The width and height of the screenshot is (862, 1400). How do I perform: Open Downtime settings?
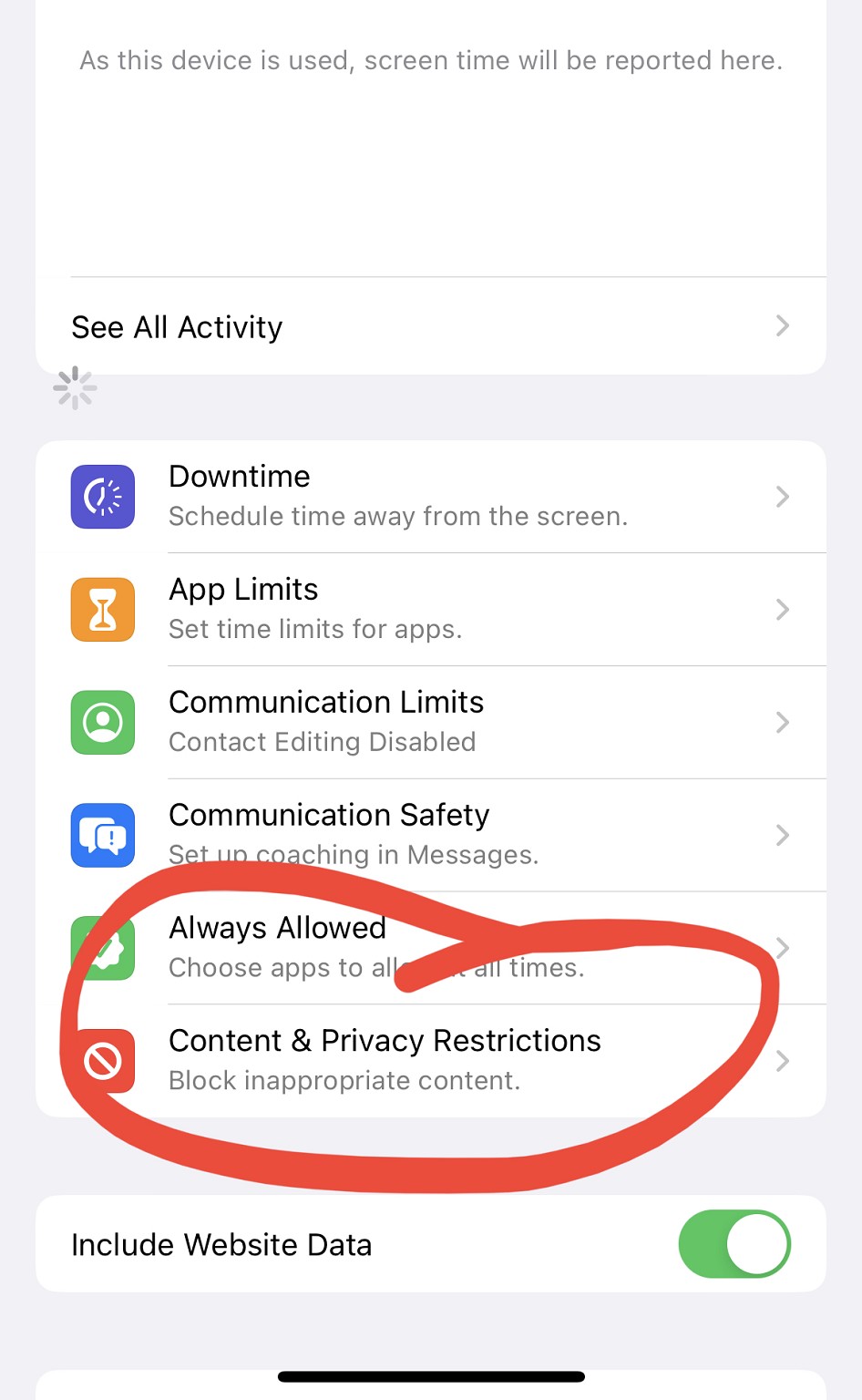[431, 497]
